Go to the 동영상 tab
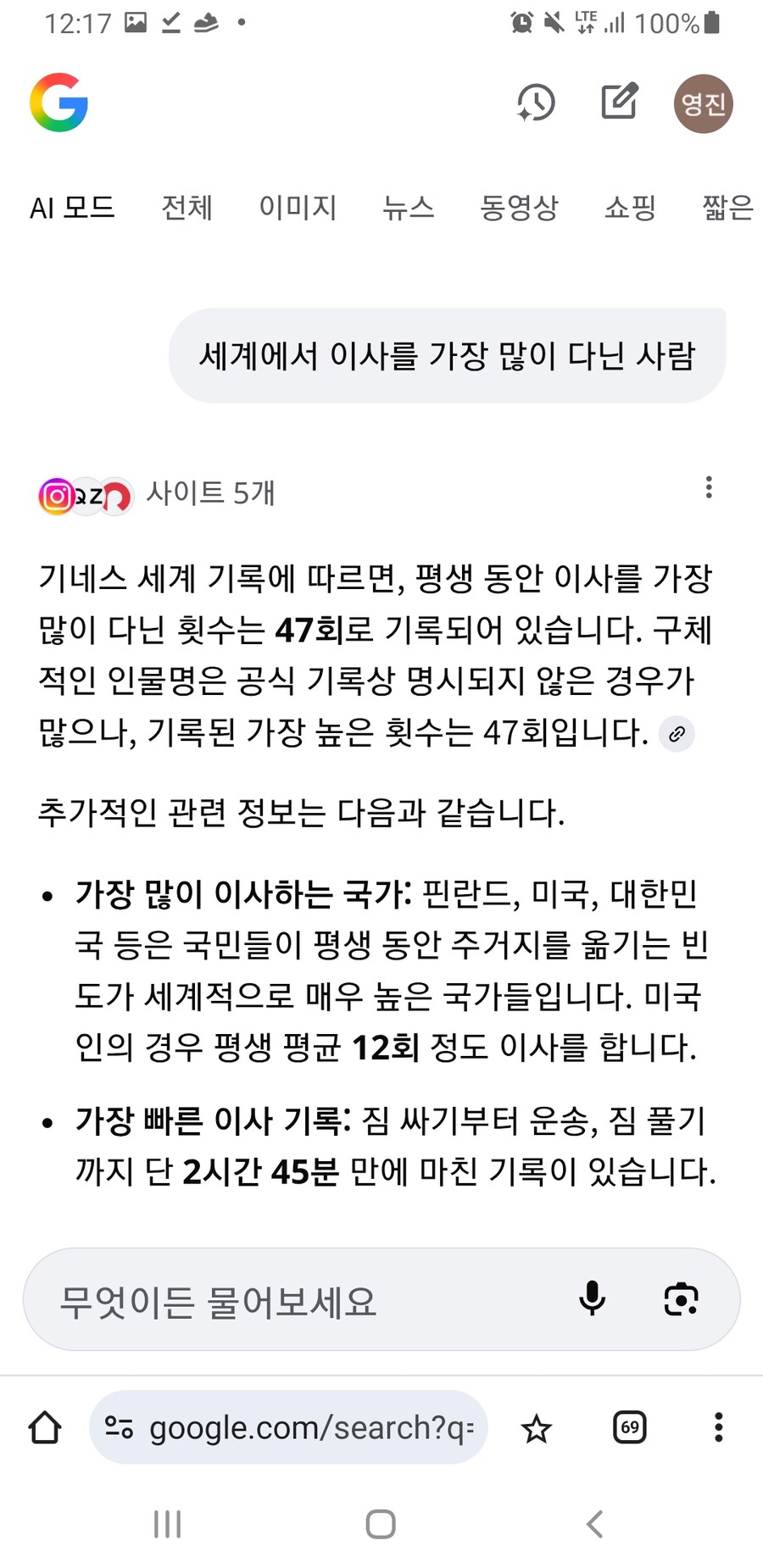The height and width of the screenshot is (1568, 763). click(519, 208)
